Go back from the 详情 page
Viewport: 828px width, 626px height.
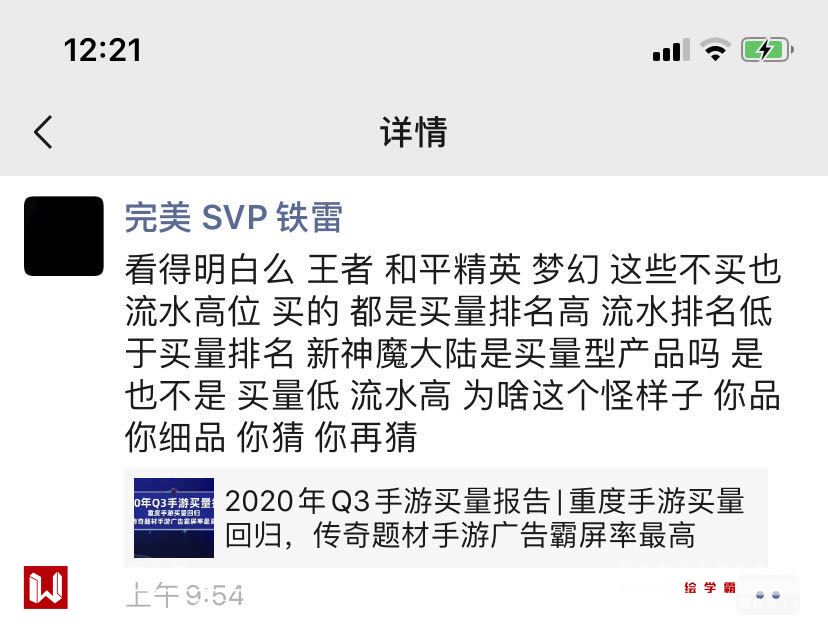[43, 132]
